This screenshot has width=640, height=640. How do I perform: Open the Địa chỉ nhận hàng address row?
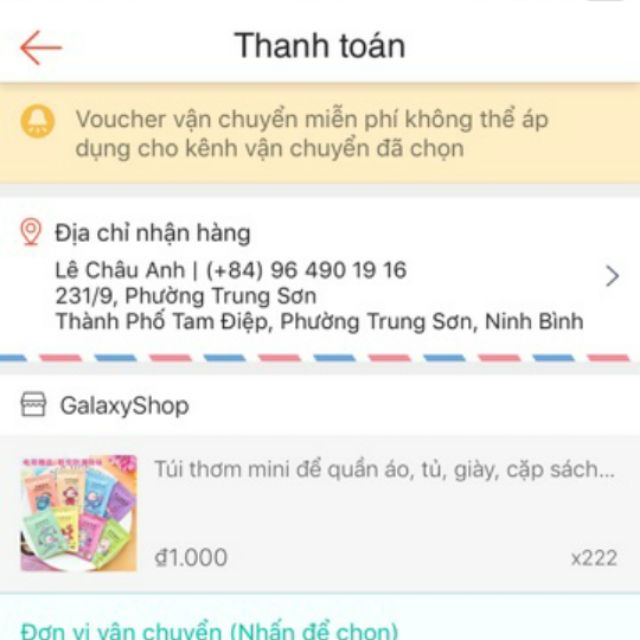[x=320, y=276]
